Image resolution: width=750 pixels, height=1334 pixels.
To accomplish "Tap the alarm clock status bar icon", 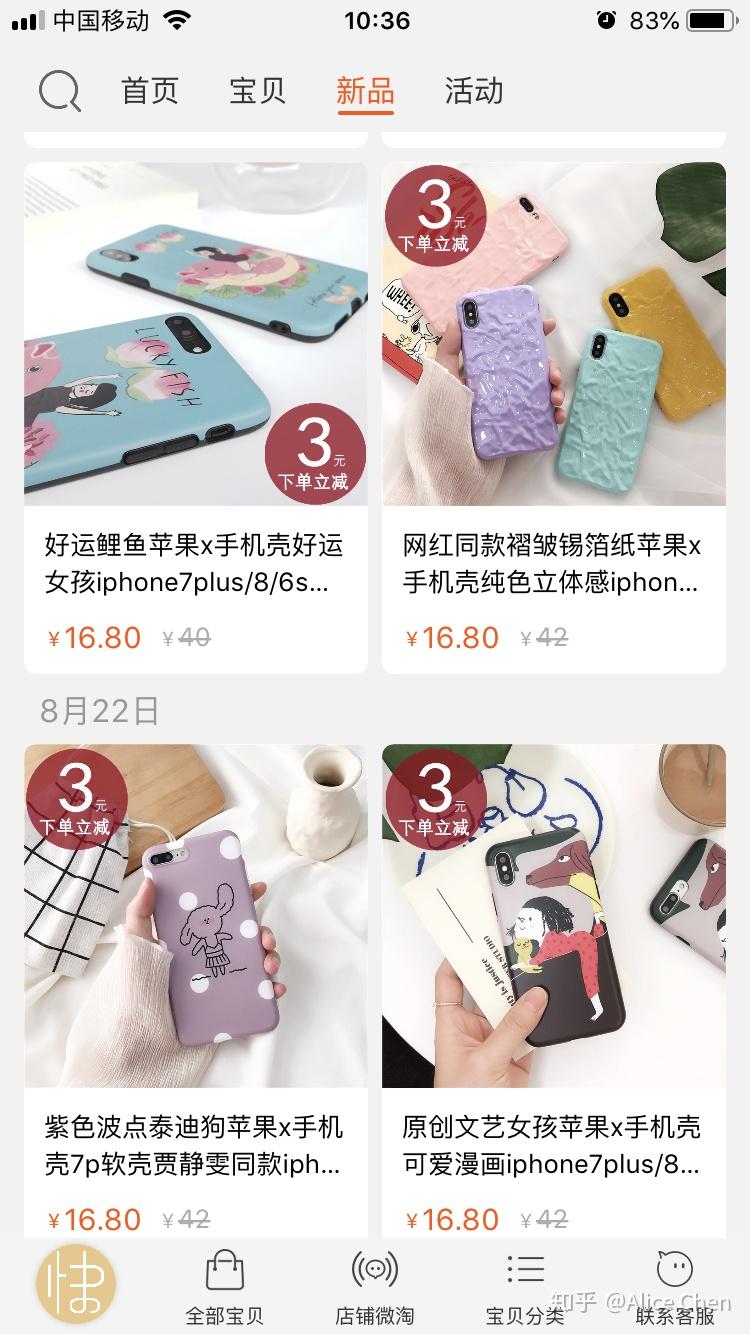I will (607, 20).
